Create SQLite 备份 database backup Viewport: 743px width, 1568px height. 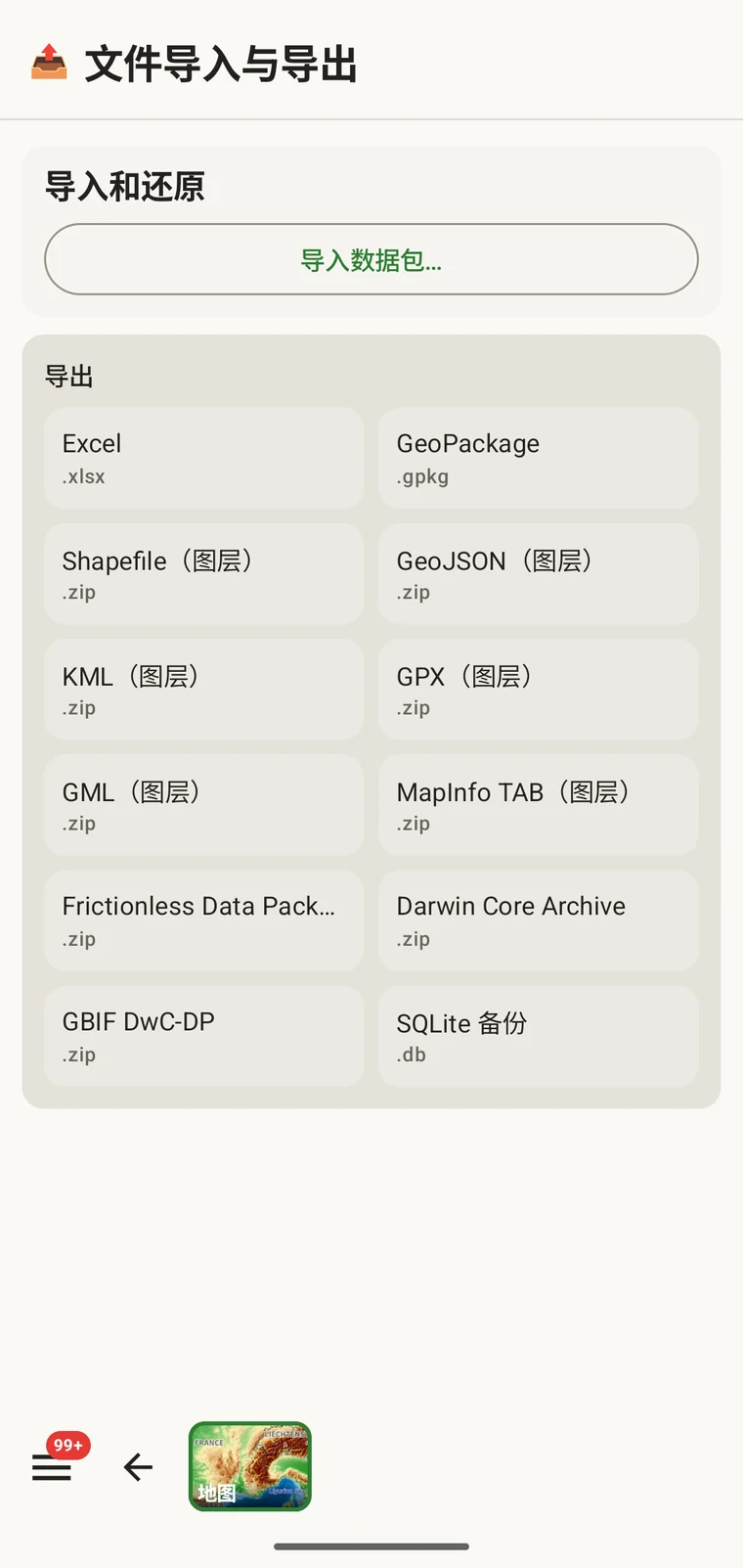point(539,1036)
